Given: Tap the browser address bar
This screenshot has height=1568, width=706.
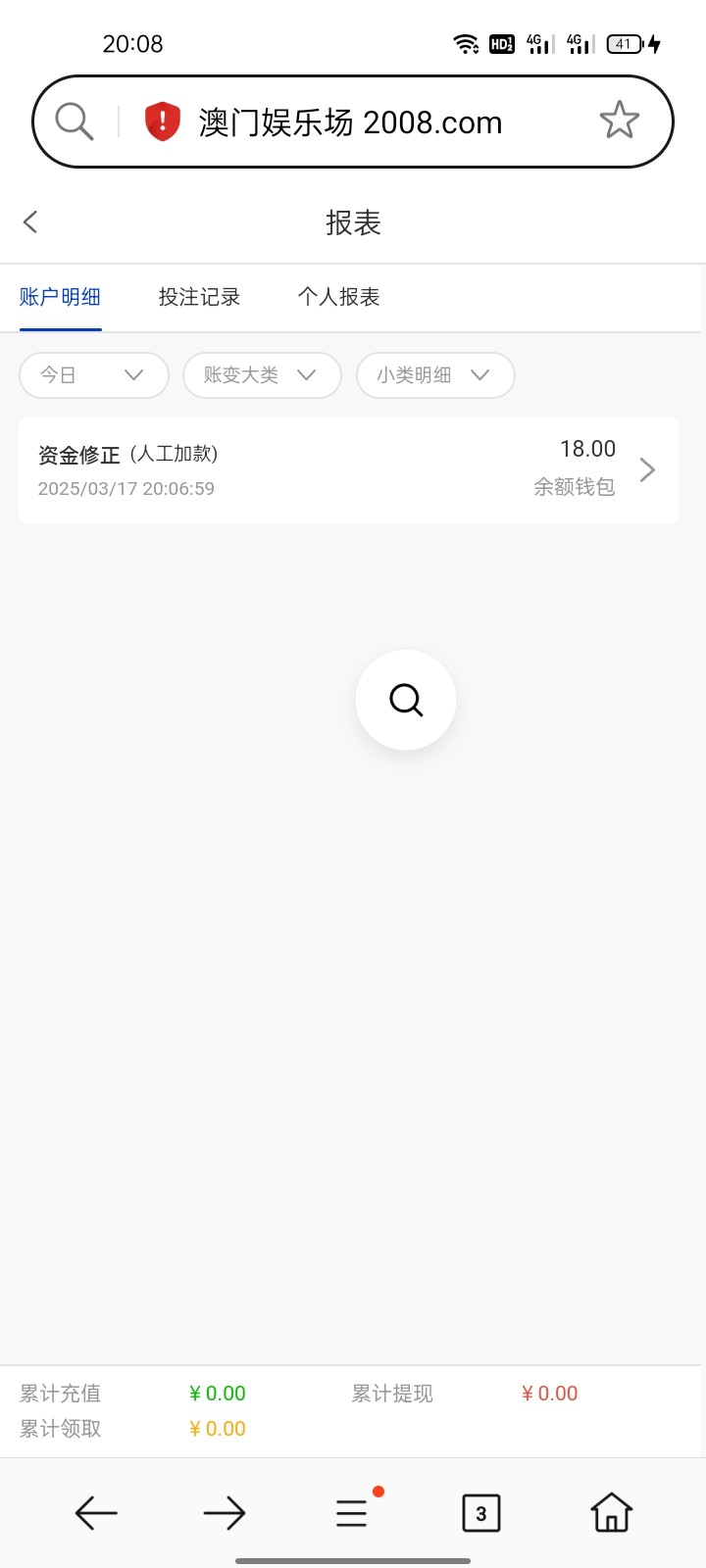Looking at the screenshot, I should point(350,122).
